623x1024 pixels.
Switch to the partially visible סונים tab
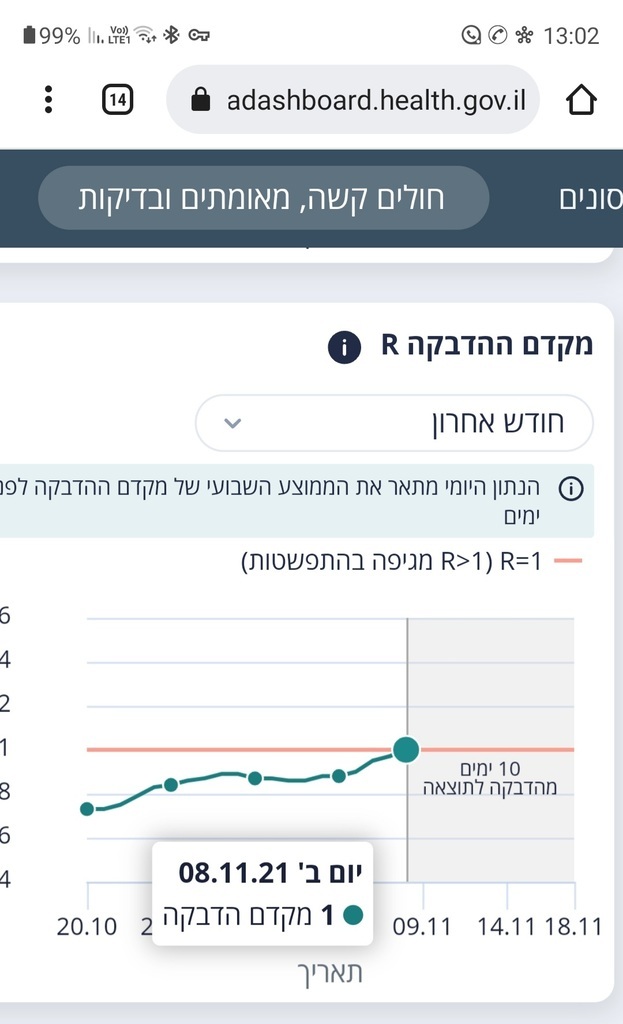tap(592, 197)
